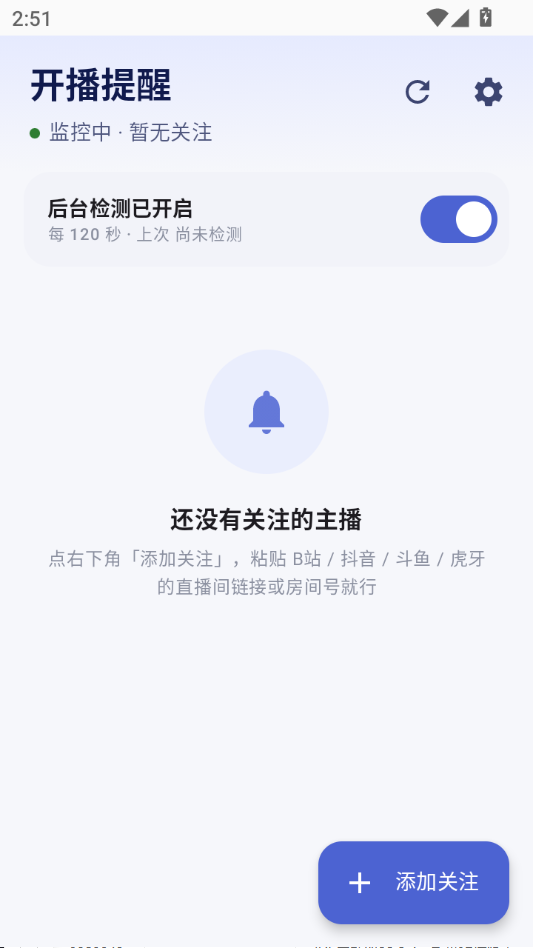Refresh the live status check
Viewport: 533px width, 948px height.
coord(417,92)
